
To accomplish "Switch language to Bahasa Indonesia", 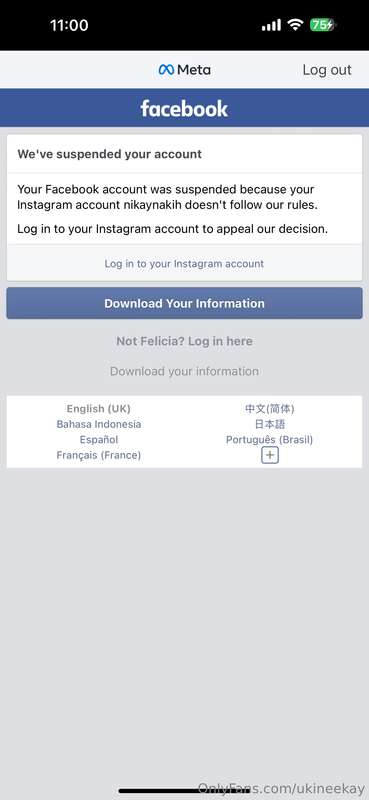I will pos(99,424).
